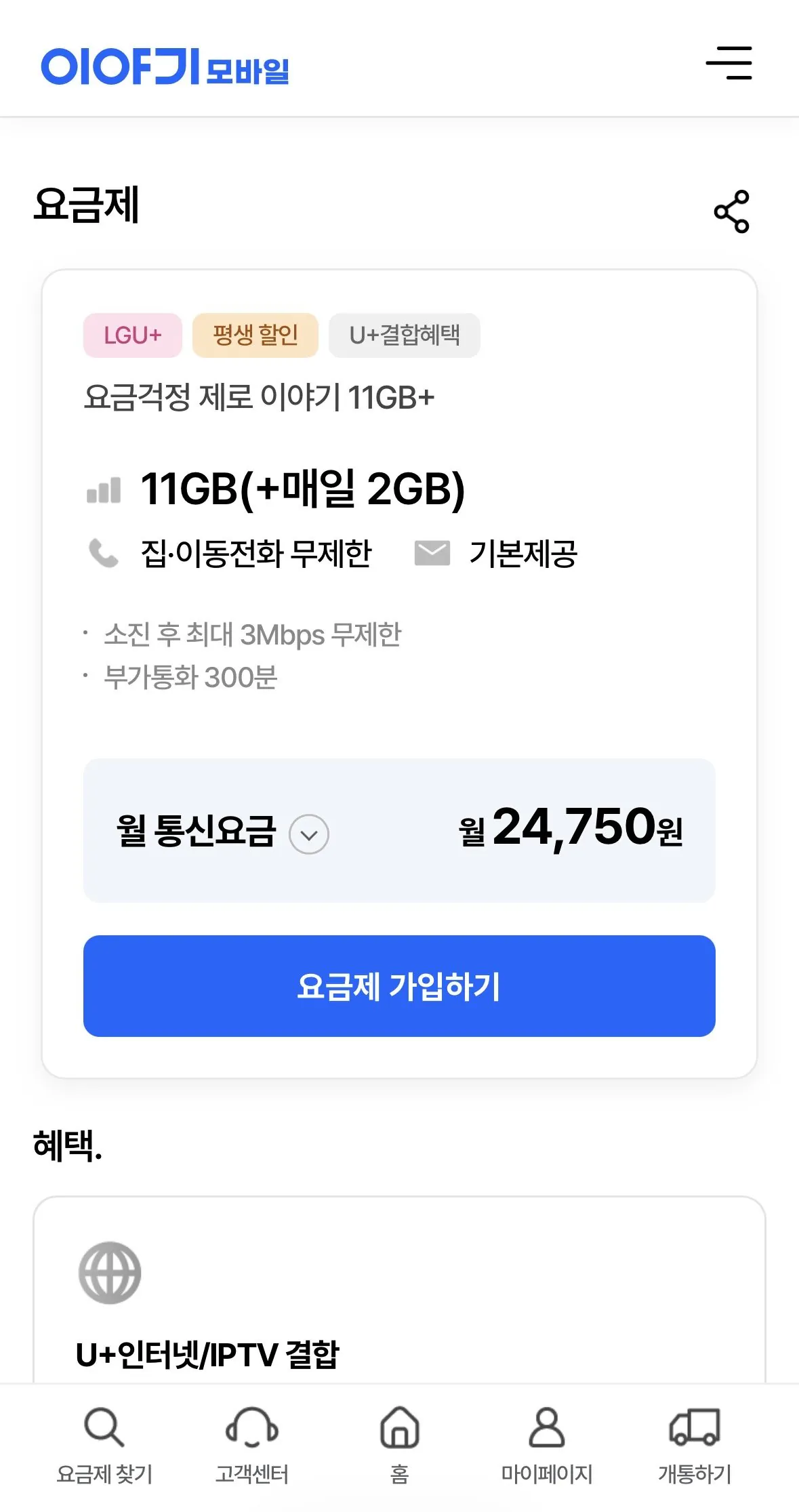The image size is (799, 1512).
Task: Select the 평생 할인 tag
Action: [x=256, y=335]
